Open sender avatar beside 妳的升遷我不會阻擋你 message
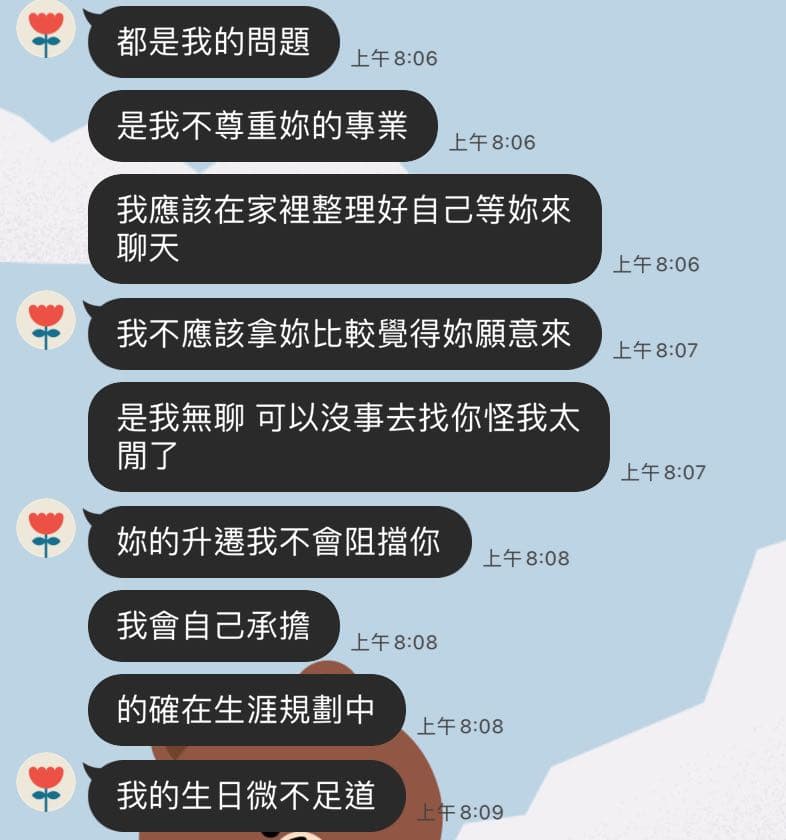Image resolution: width=786 pixels, height=840 pixels. tap(46, 528)
